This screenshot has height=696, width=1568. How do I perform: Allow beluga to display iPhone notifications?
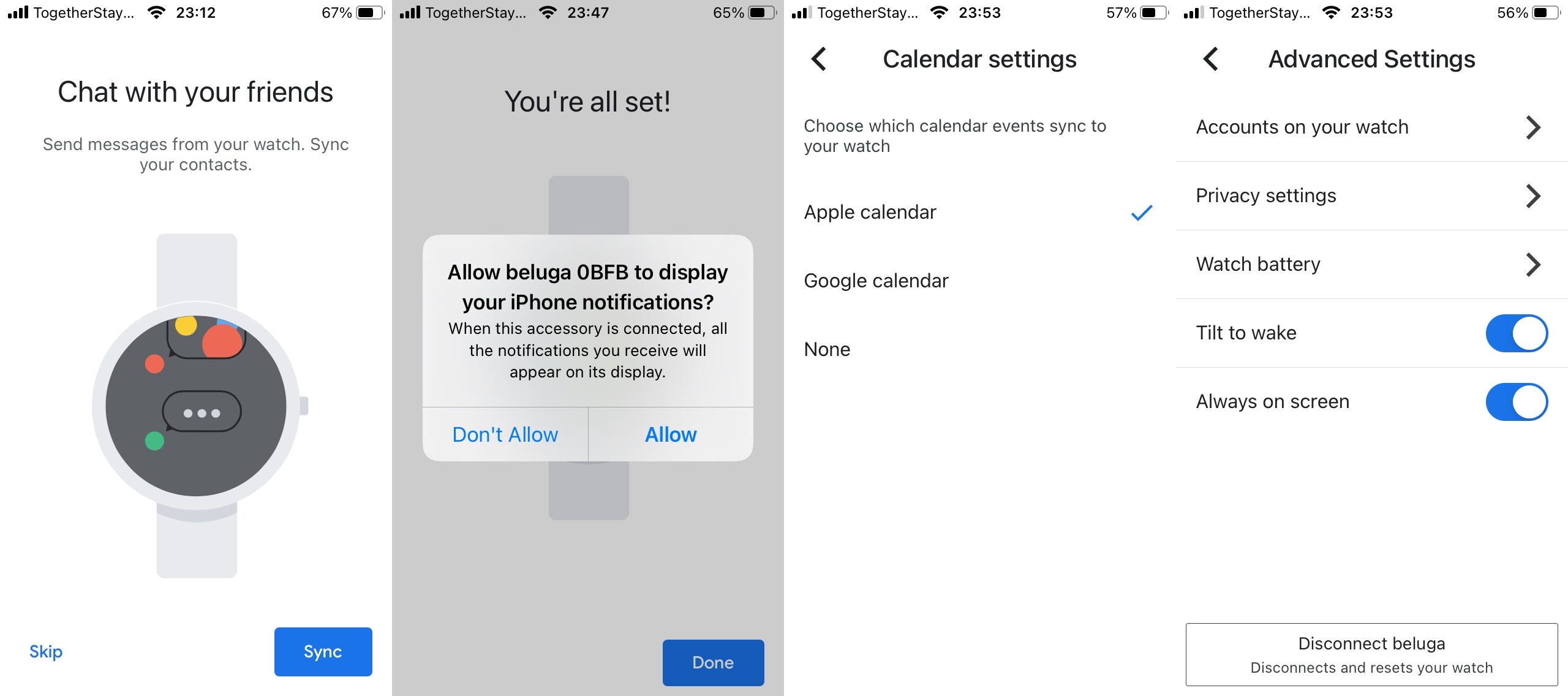(x=671, y=434)
